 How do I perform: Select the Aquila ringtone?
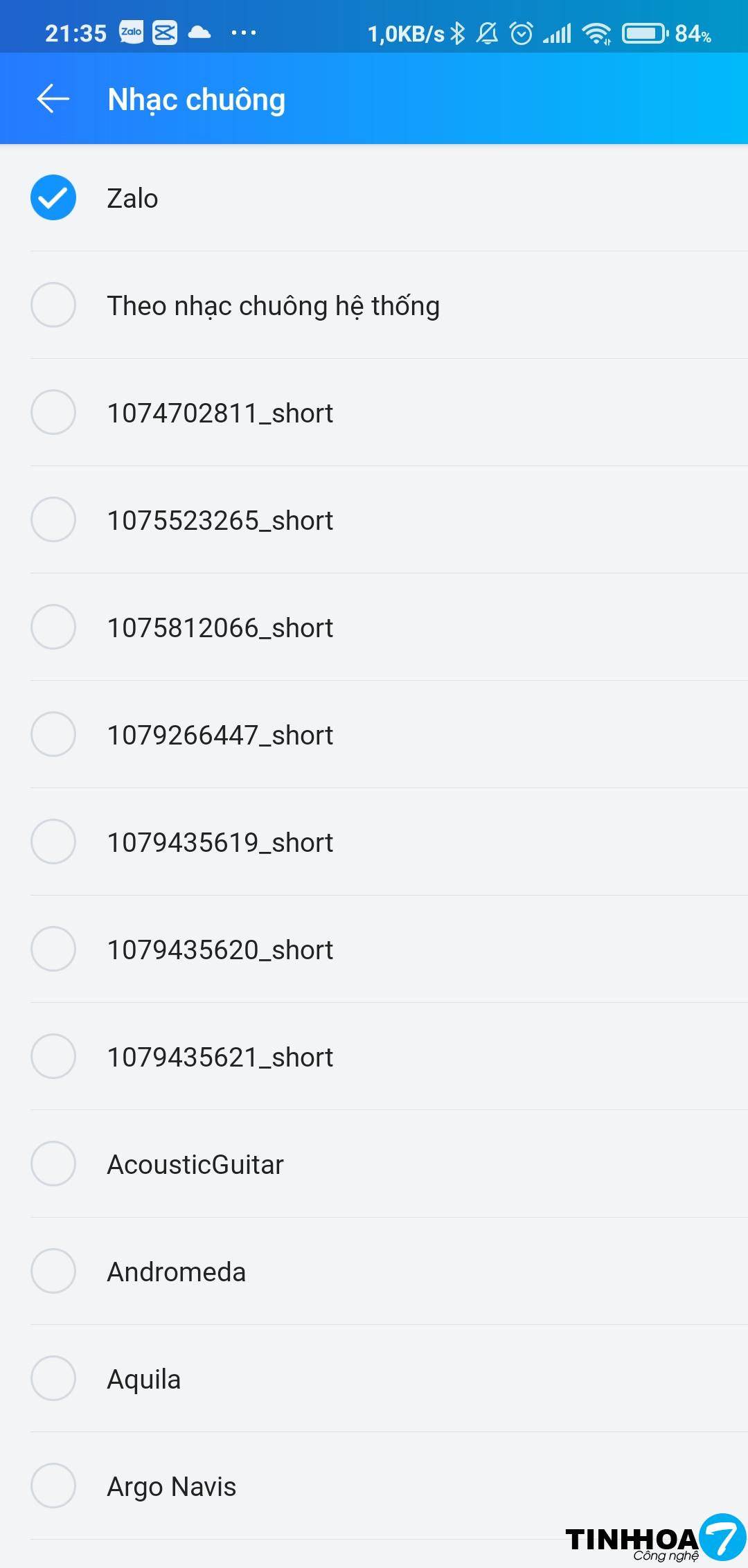coord(53,1379)
